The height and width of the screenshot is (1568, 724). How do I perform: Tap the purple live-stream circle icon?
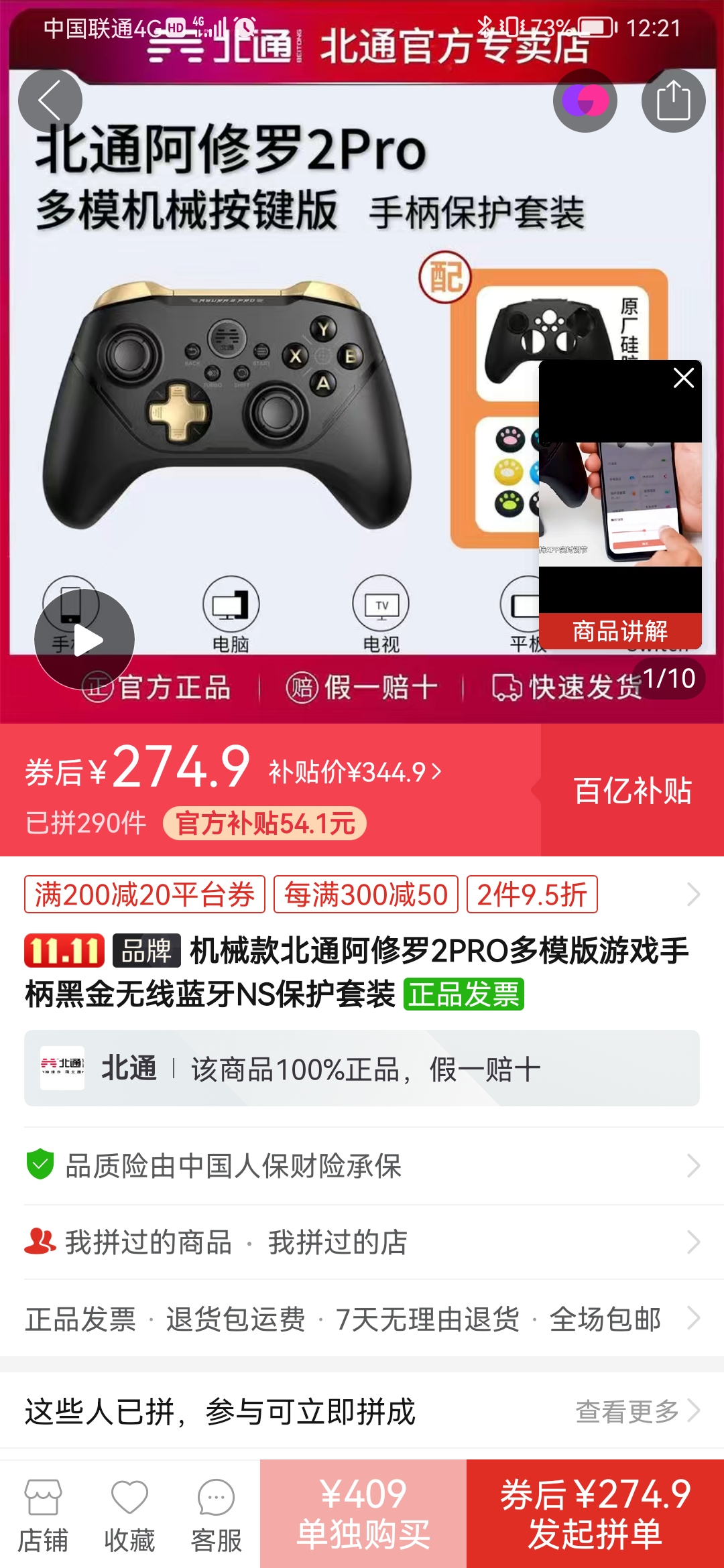pyautogui.click(x=585, y=99)
